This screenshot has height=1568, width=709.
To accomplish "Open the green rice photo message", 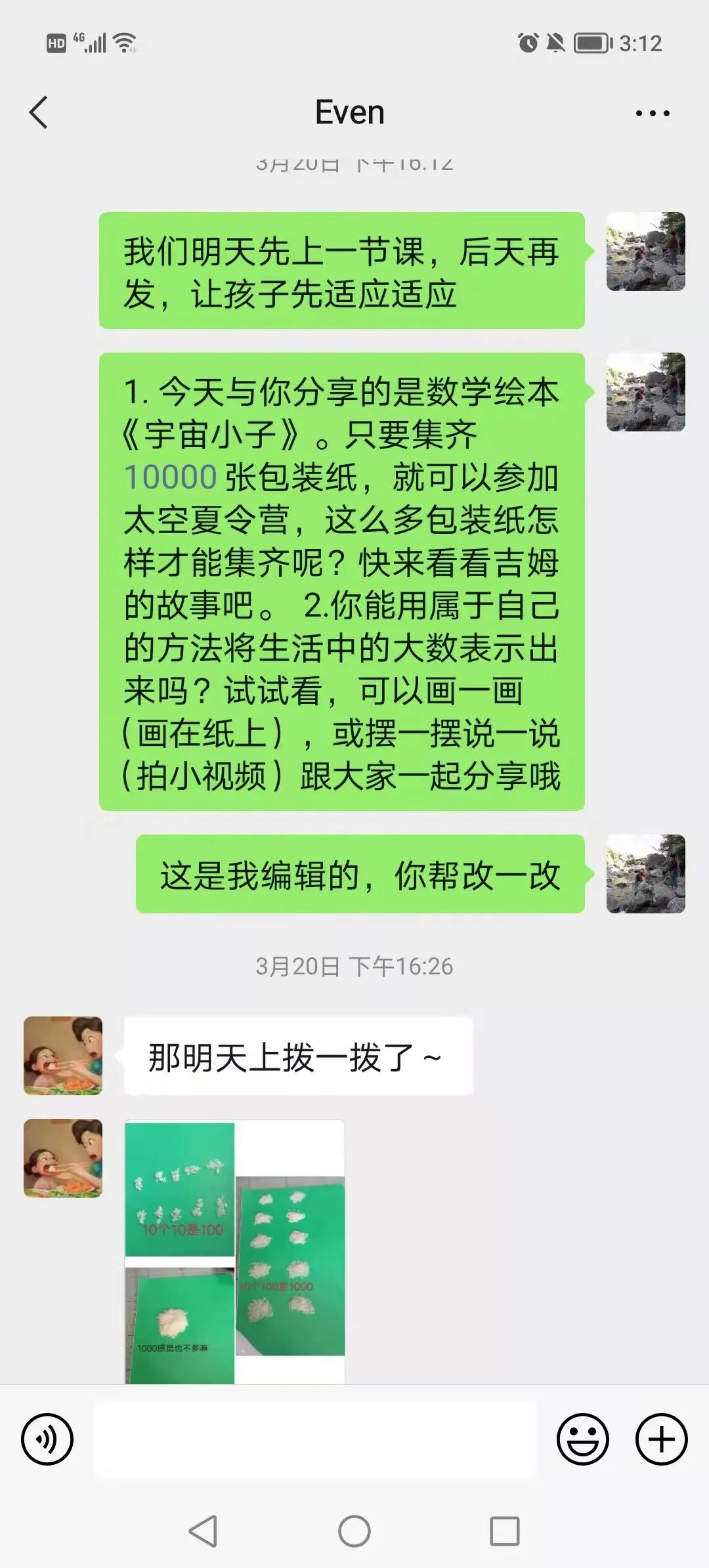I will pos(234,1251).
